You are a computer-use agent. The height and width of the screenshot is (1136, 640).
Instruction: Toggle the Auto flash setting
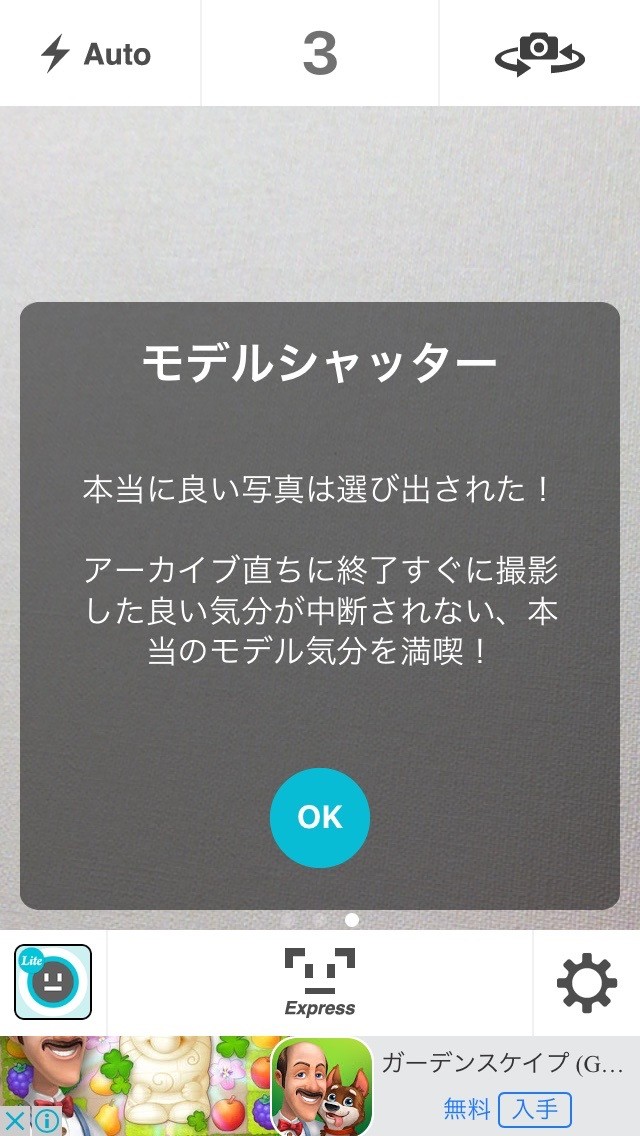pyautogui.click(x=97, y=53)
